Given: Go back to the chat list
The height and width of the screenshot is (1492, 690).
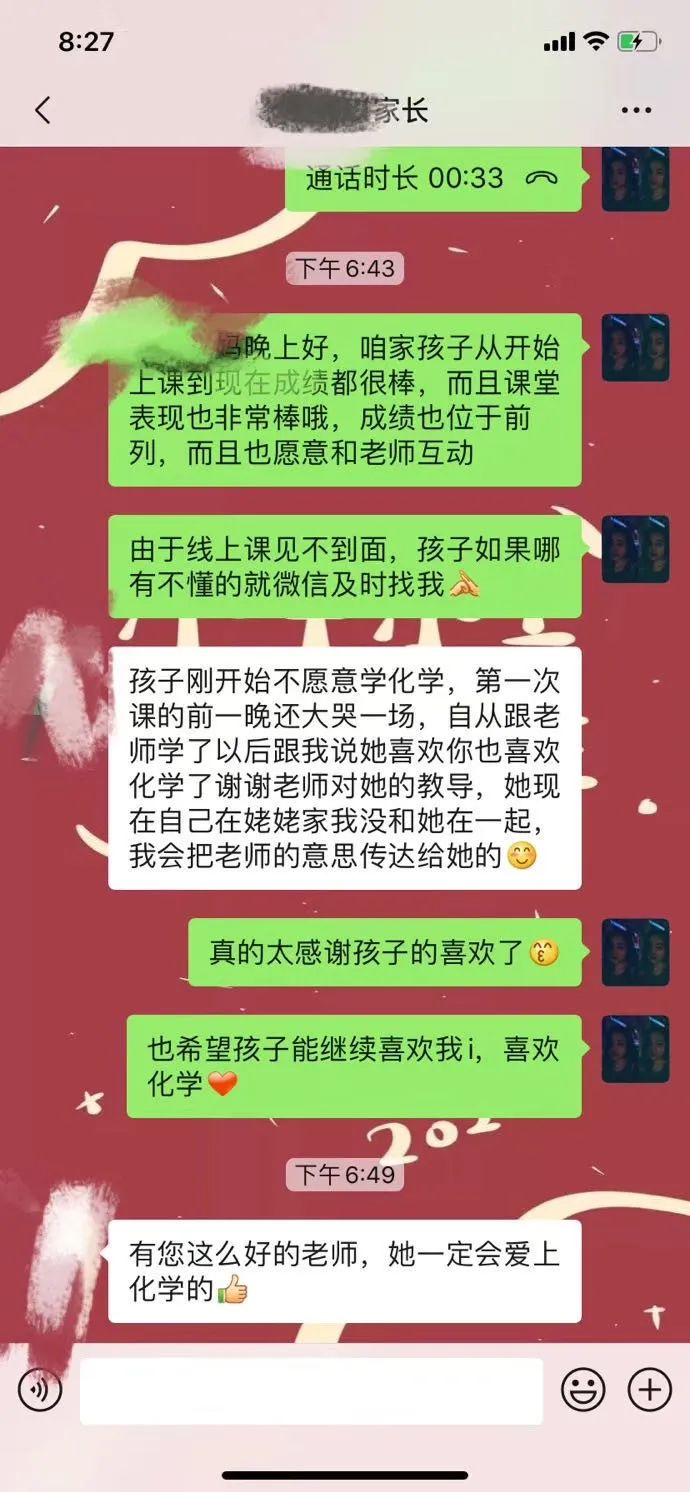Looking at the screenshot, I should tap(42, 110).
